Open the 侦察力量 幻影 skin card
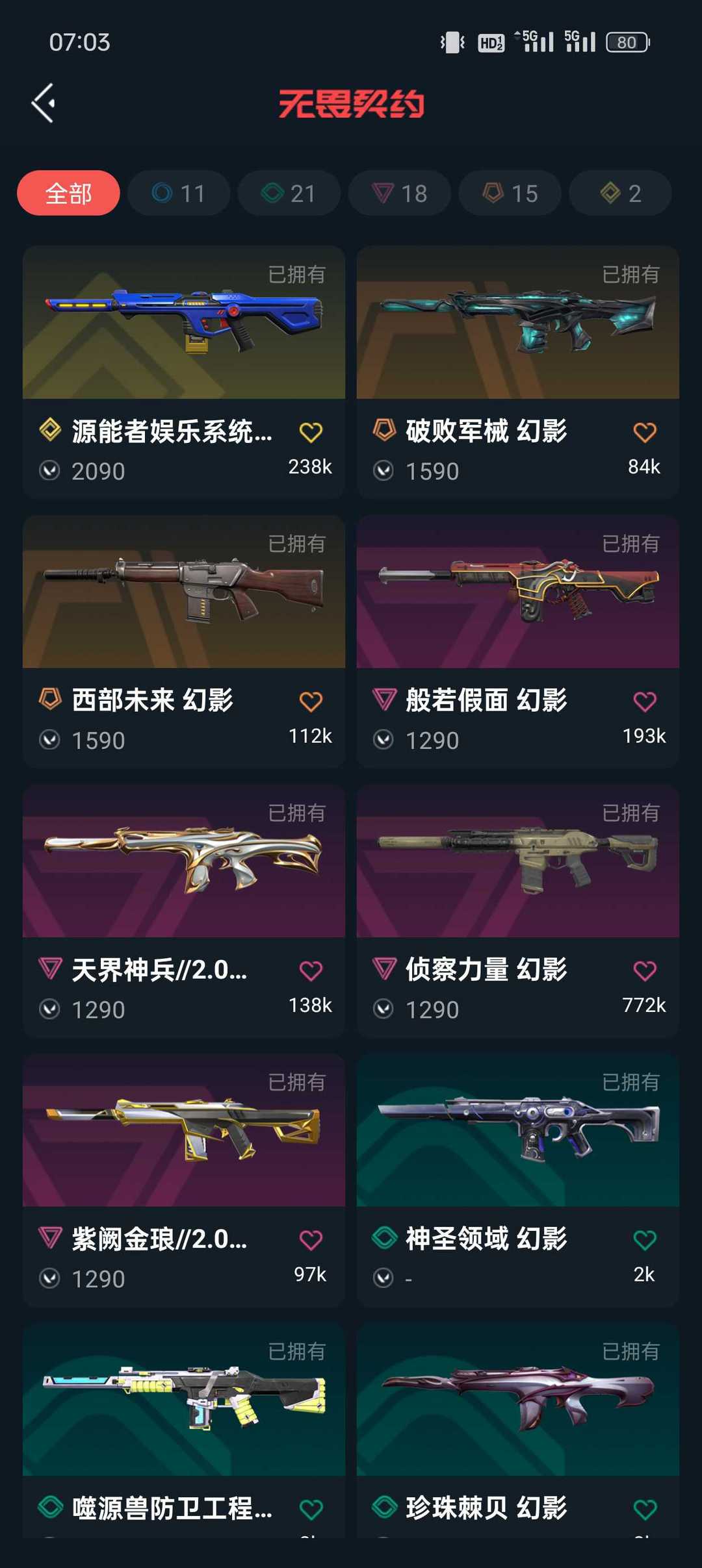This screenshot has width=702, height=1568. coord(518,911)
